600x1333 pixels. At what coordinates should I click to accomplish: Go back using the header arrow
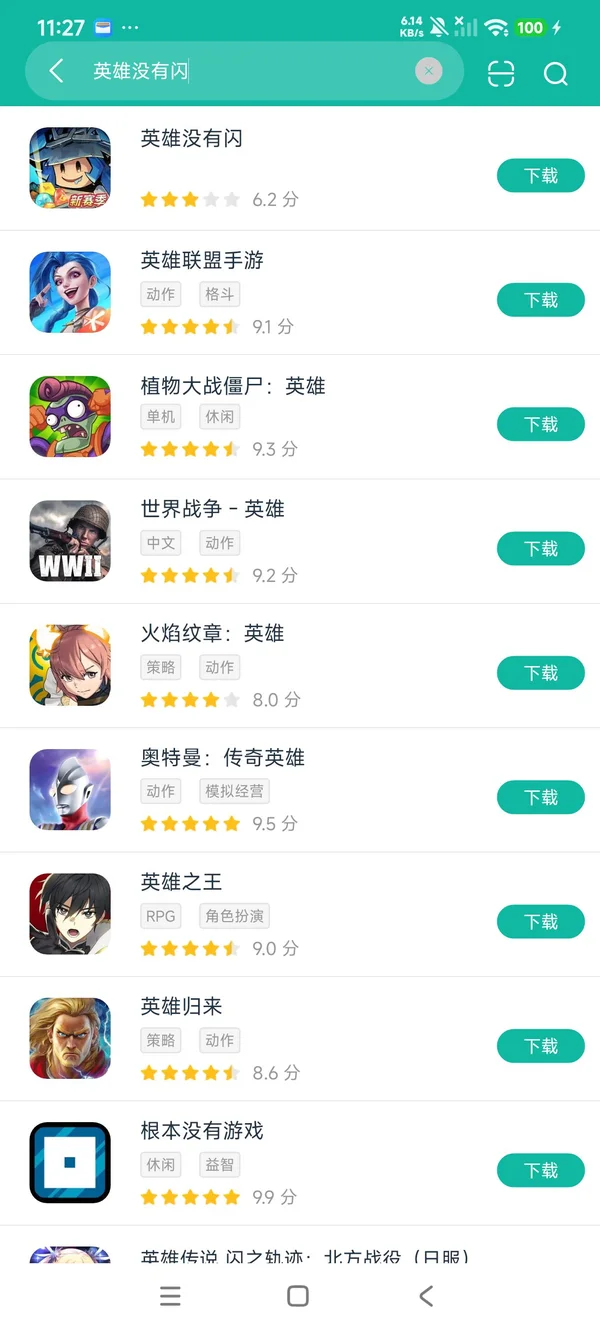point(56,71)
